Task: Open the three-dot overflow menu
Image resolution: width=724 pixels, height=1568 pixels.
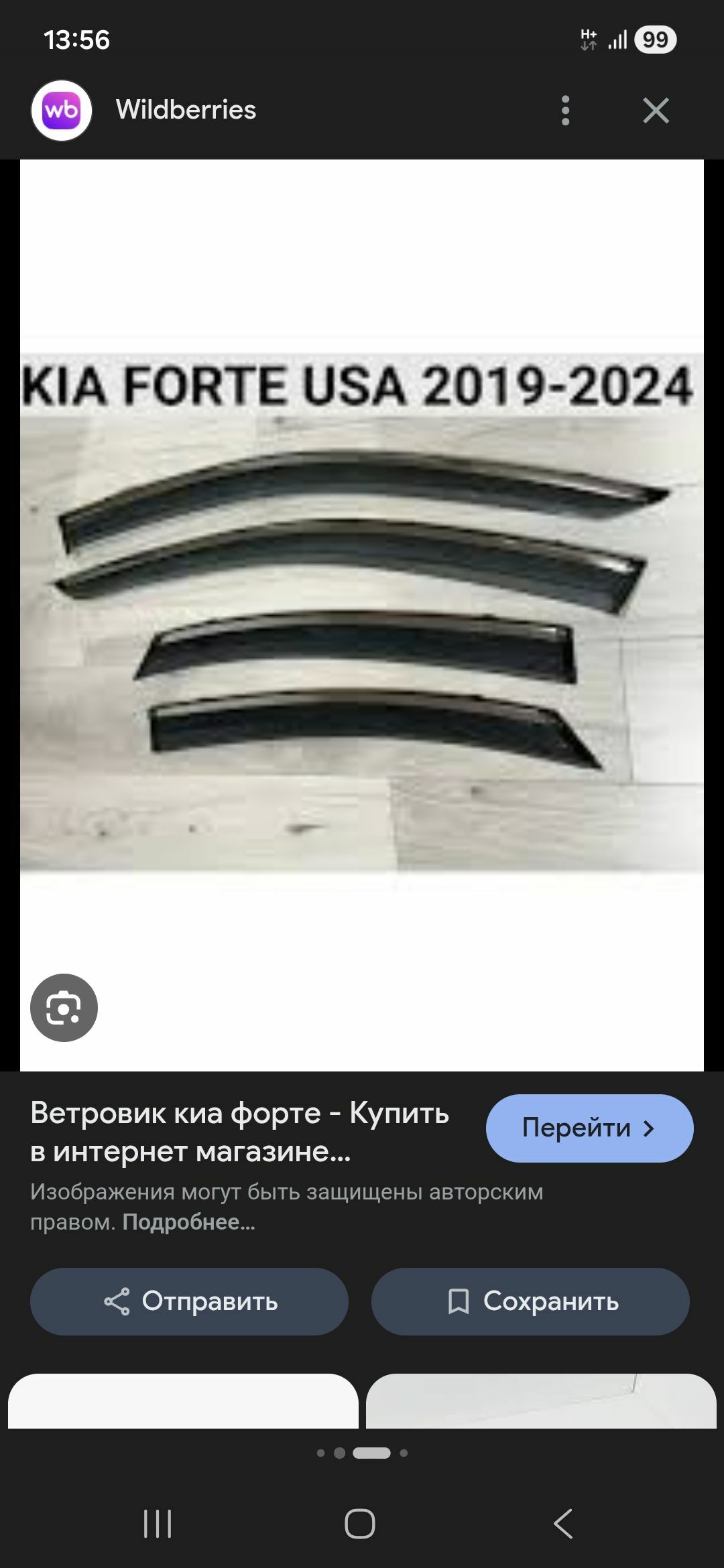Action: [x=565, y=111]
